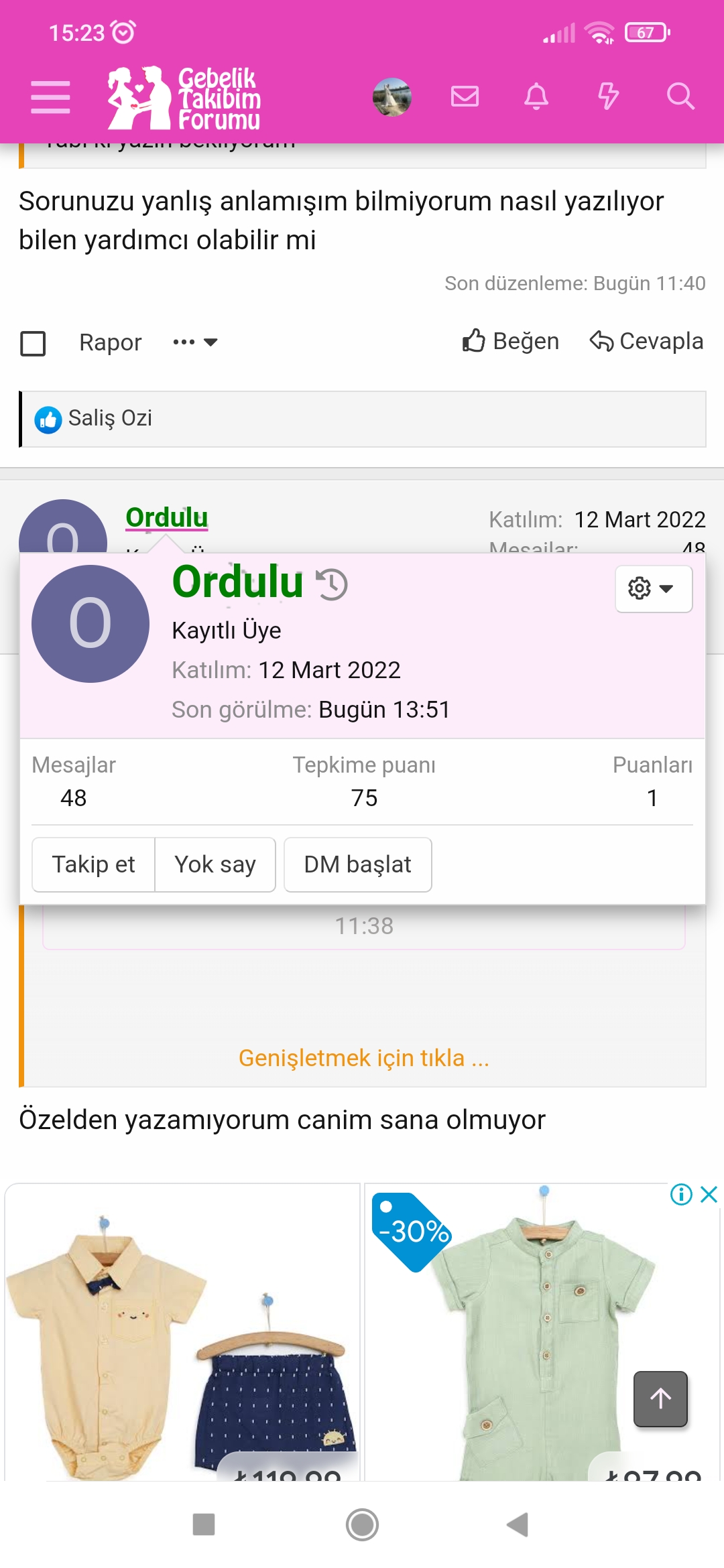
Task: Tick the post selection checkbox
Action: click(33, 343)
